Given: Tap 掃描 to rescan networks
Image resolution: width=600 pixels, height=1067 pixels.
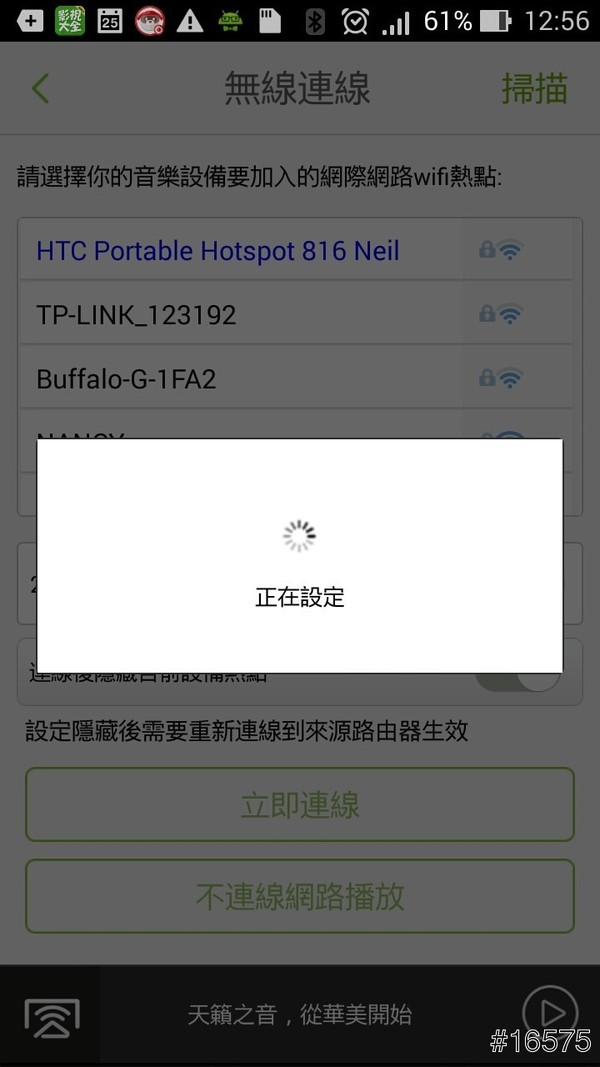Looking at the screenshot, I should click(x=534, y=89).
